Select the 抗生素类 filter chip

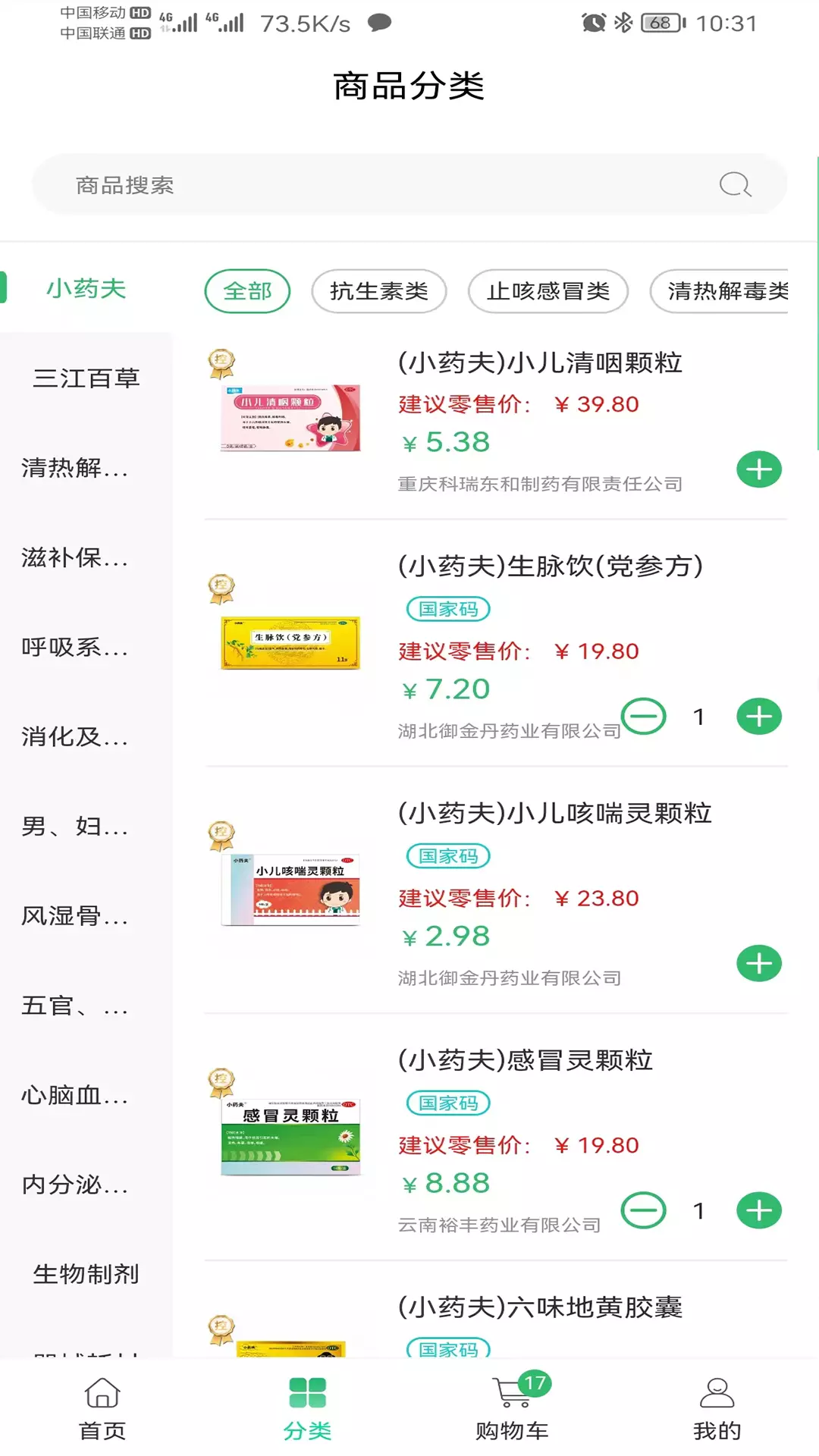coord(379,291)
